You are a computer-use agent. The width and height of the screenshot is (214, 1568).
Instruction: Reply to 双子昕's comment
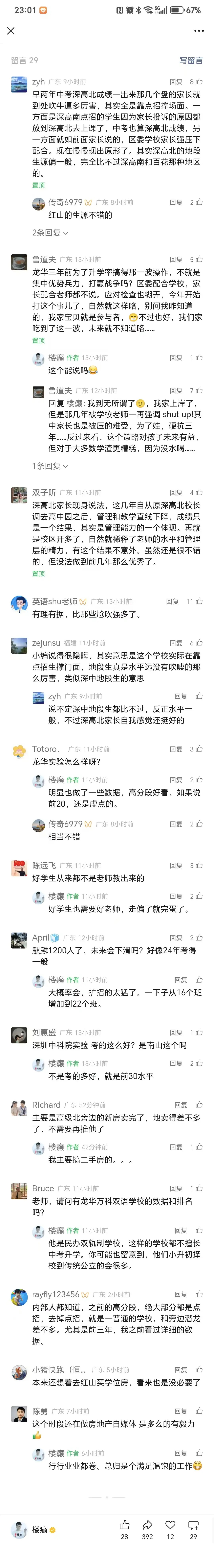176,492
